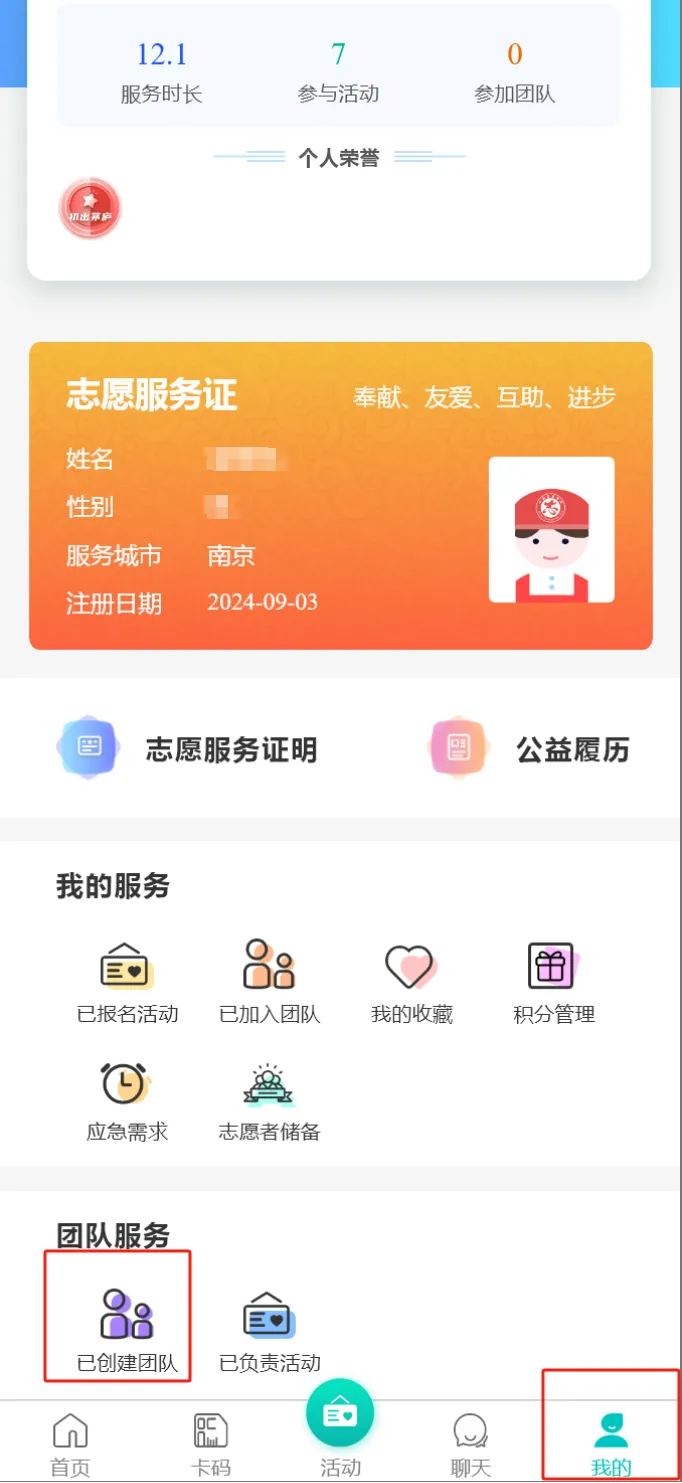Switch to the 首页 tab
Image resolution: width=682 pixels, height=1483 pixels.
[70, 1445]
